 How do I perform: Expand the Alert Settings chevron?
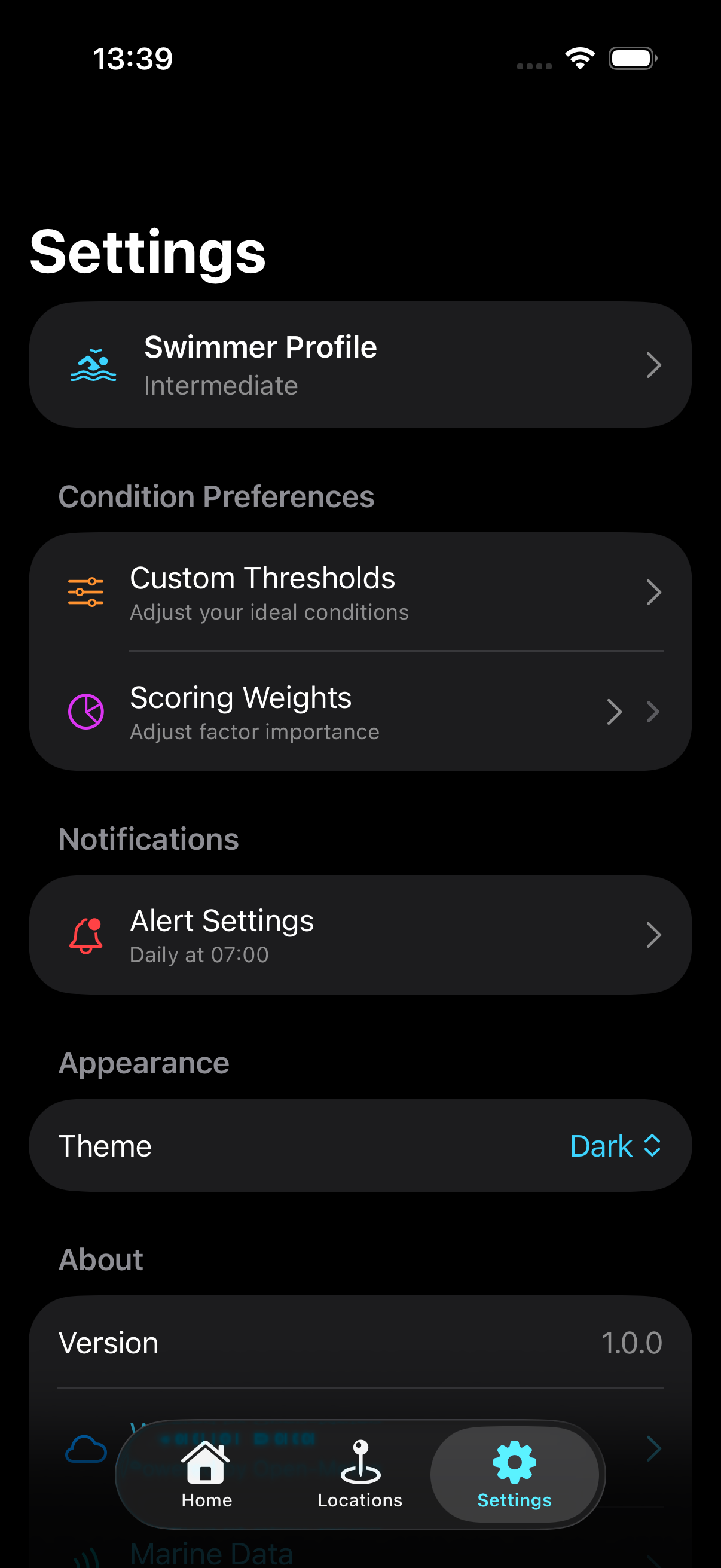(x=654, y=935)
